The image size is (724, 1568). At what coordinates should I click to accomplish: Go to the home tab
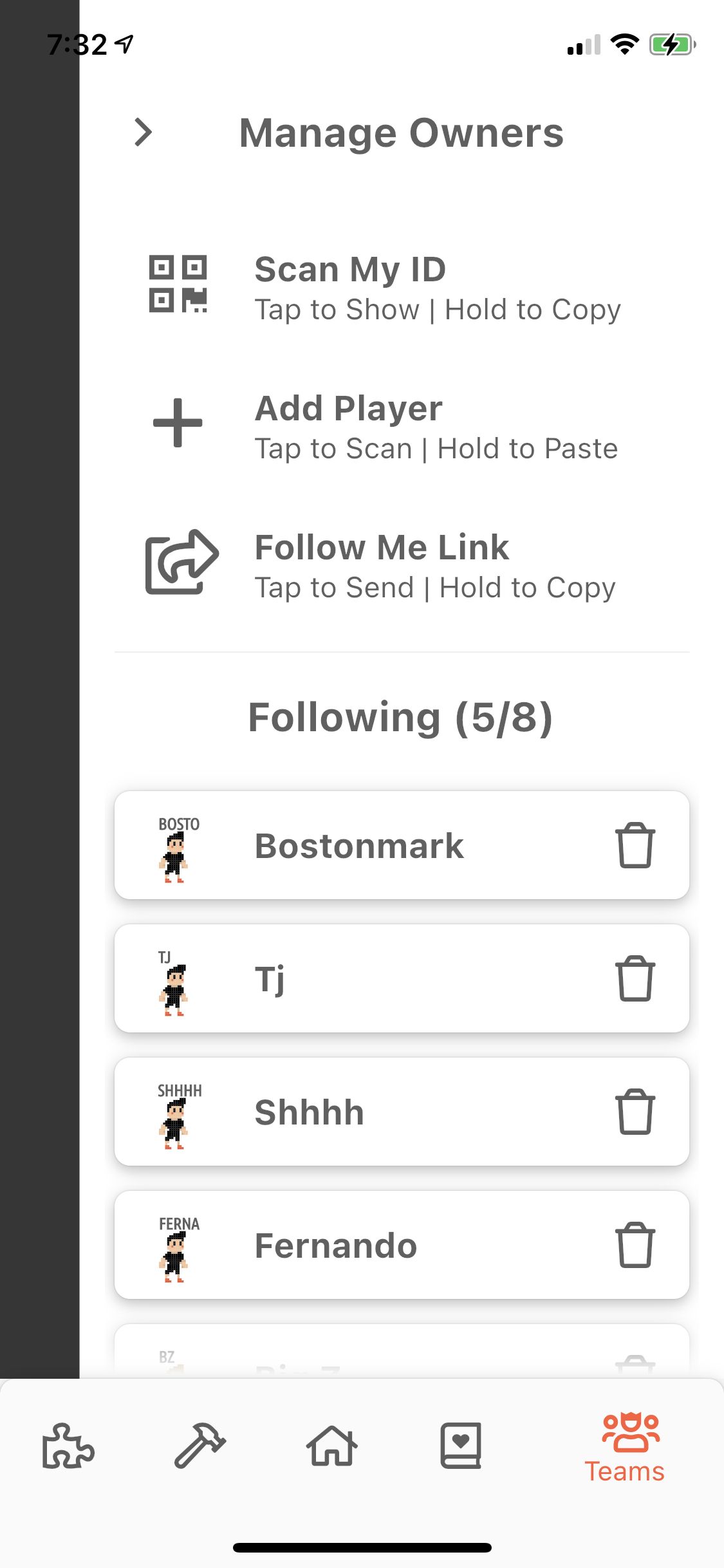331,1446
